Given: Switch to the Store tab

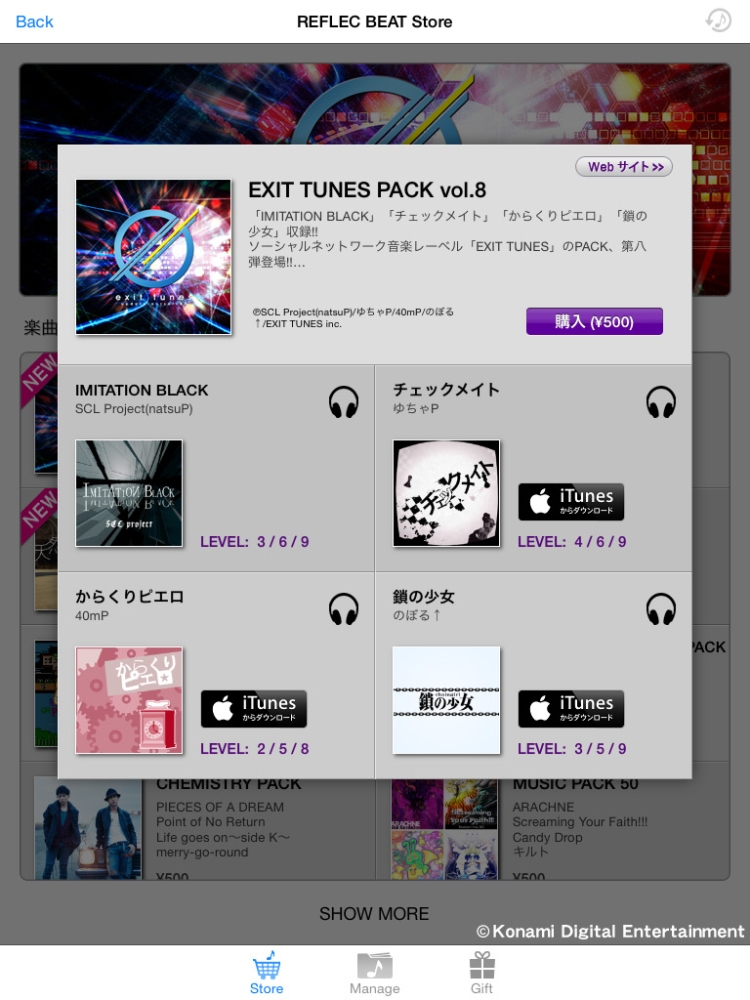Looking at the screenshot, I should 266,974.
